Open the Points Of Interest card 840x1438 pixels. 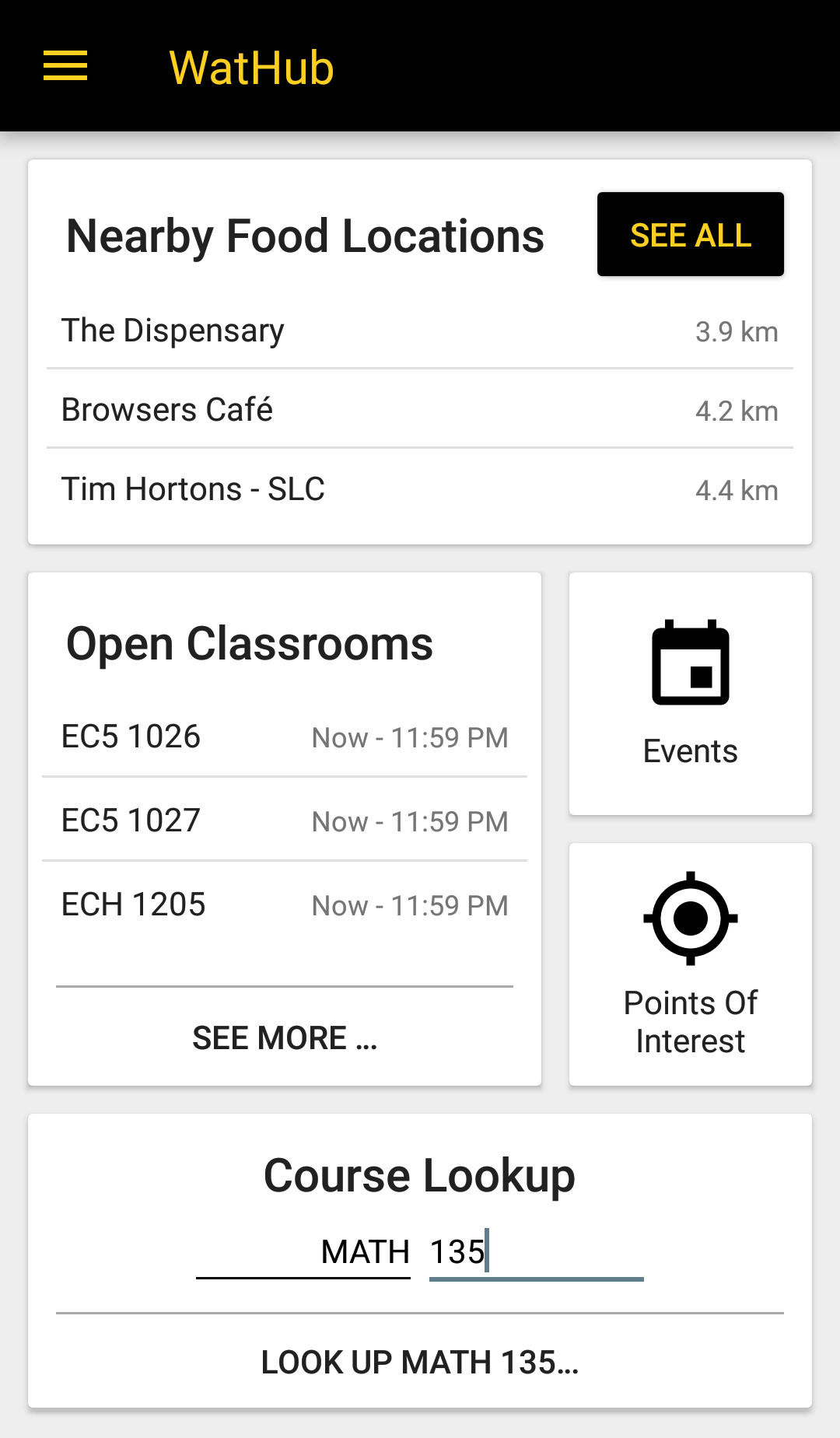690,964
